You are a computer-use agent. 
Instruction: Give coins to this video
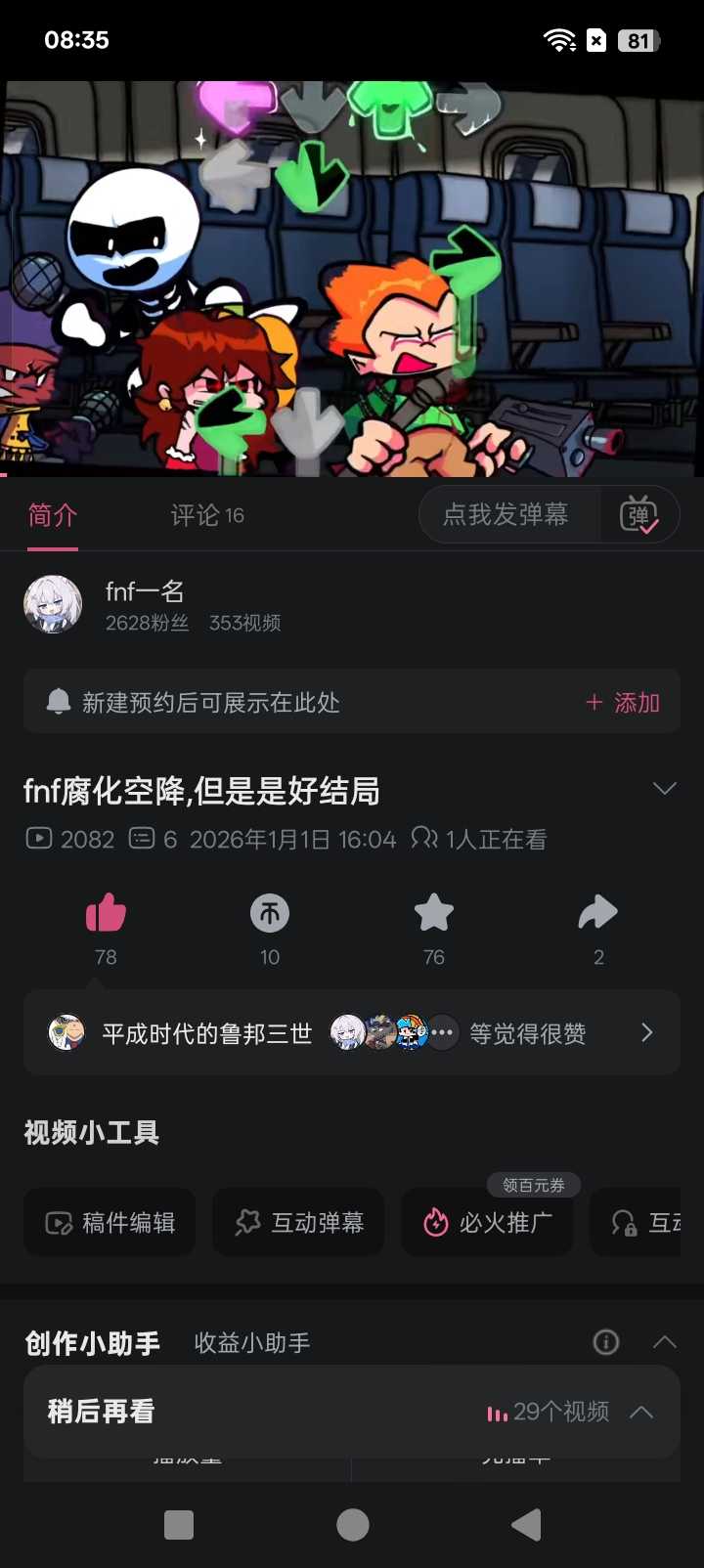(x=270, y=915)
